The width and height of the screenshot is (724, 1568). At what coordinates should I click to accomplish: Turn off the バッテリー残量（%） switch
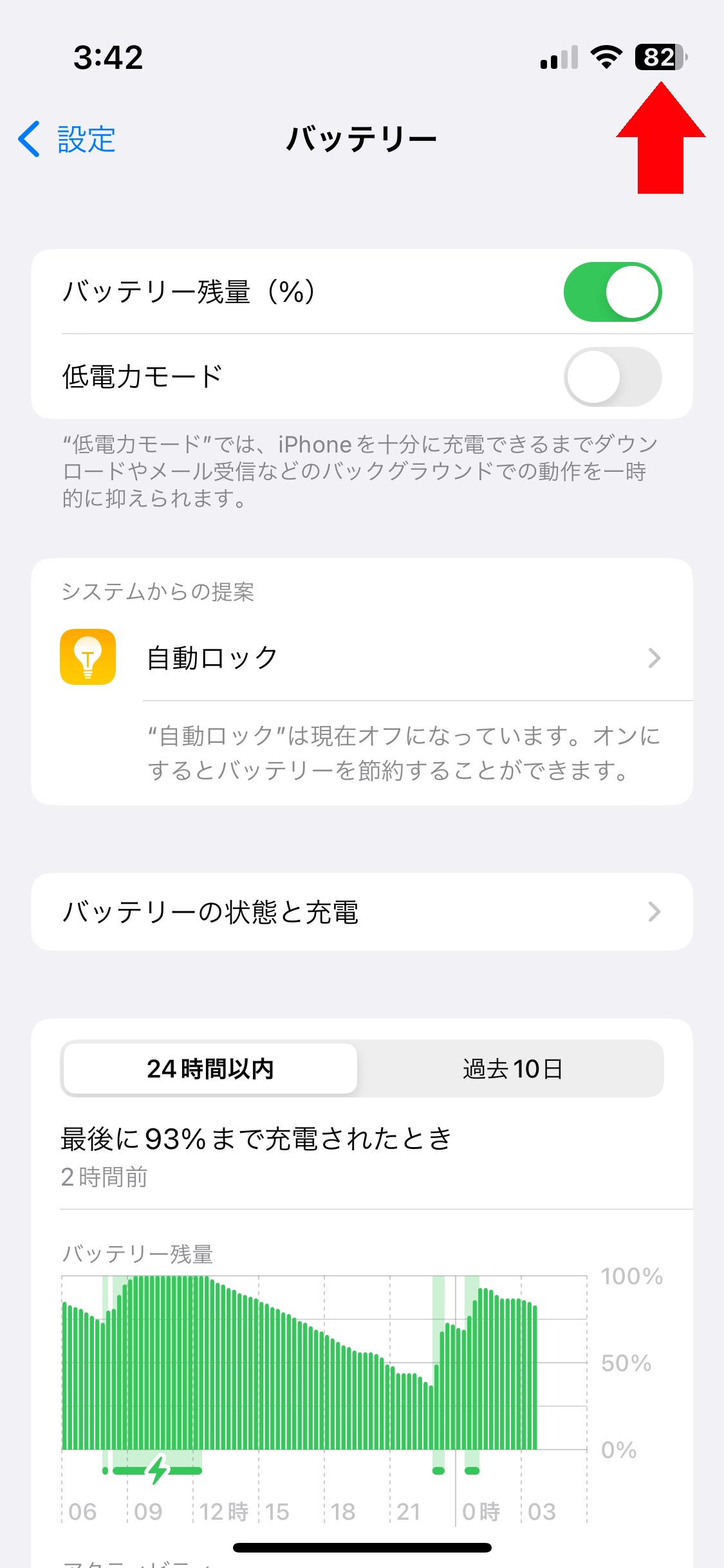click(613, 292)
